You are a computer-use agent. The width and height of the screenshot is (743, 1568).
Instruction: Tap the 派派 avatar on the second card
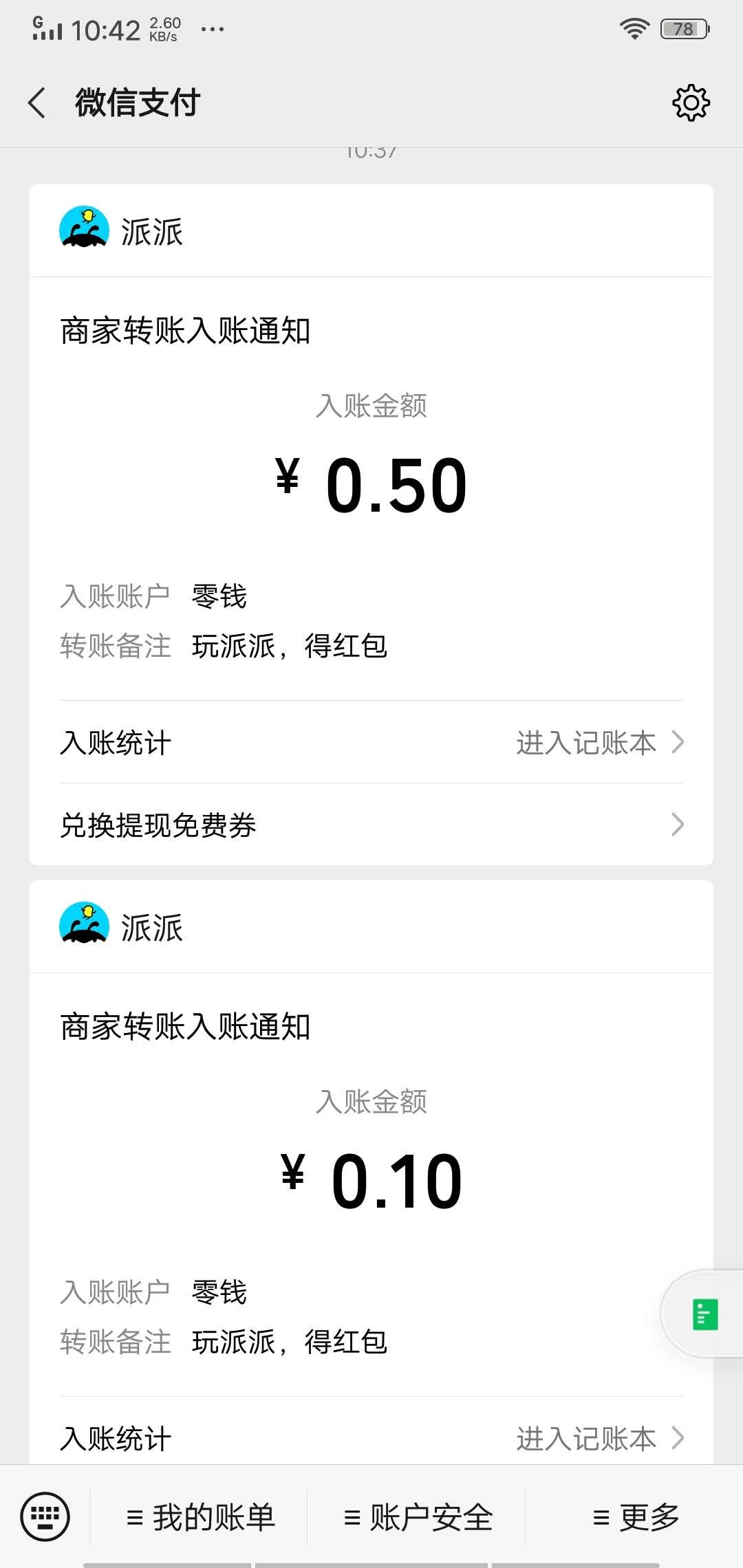[x=84, y=926]
